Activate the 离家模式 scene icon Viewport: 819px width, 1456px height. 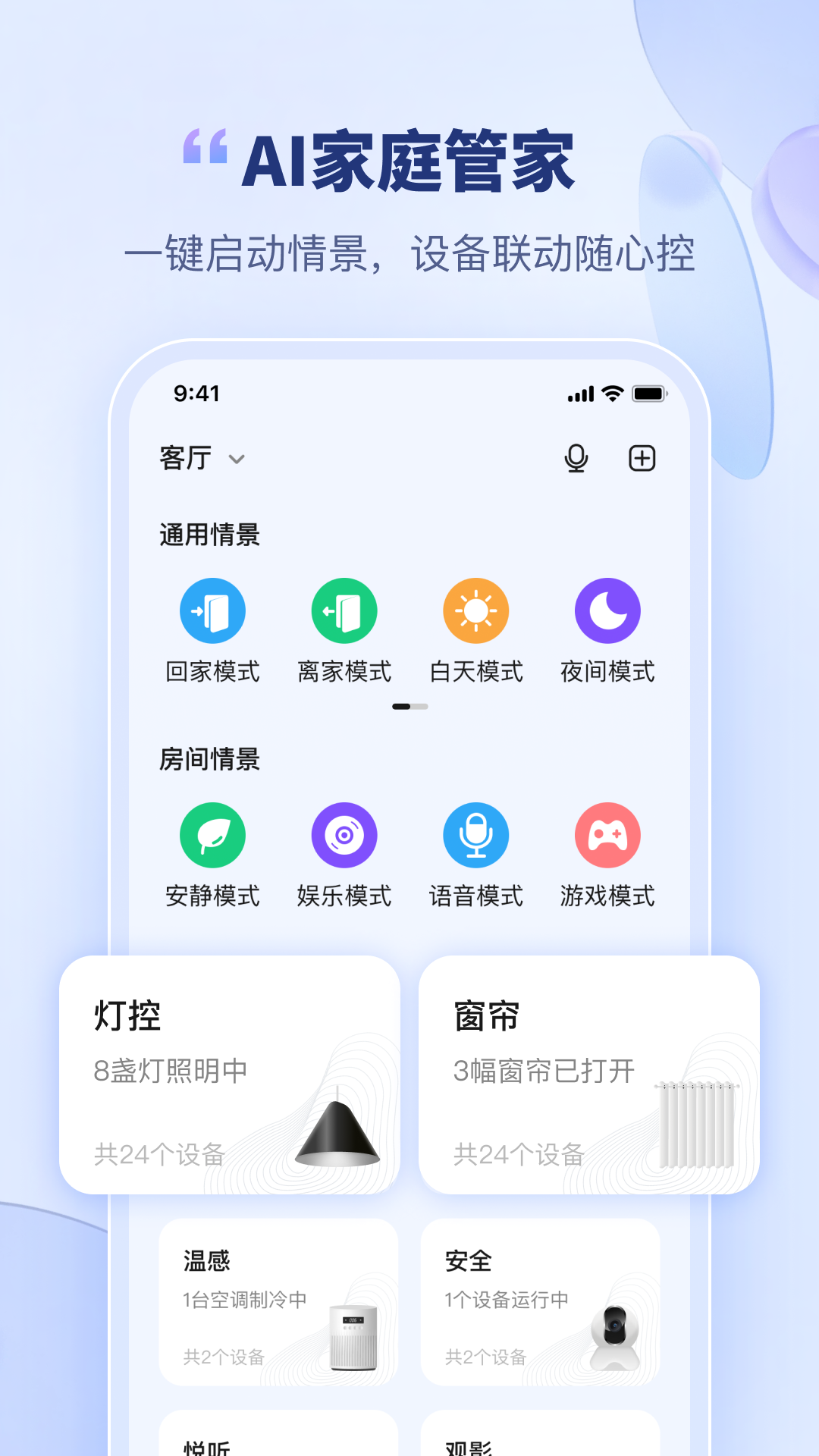tap(344, 610)
